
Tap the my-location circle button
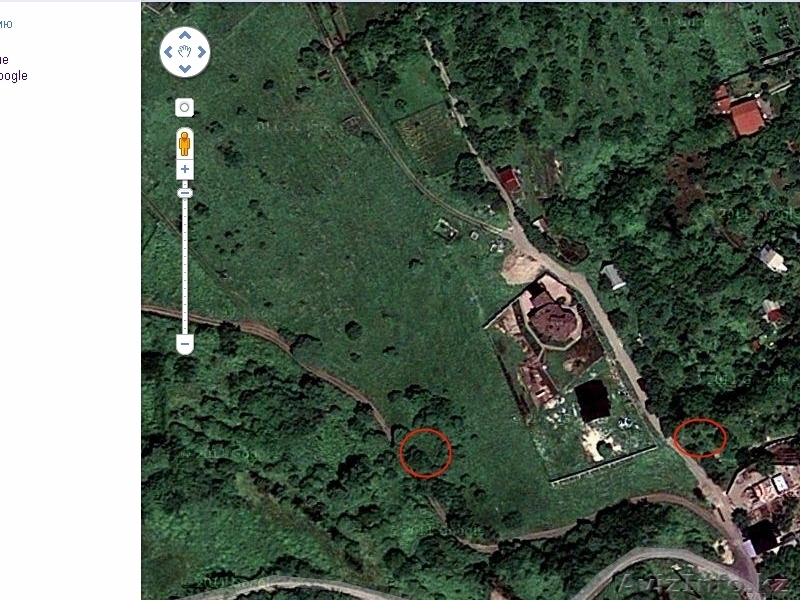click(184, 107)
